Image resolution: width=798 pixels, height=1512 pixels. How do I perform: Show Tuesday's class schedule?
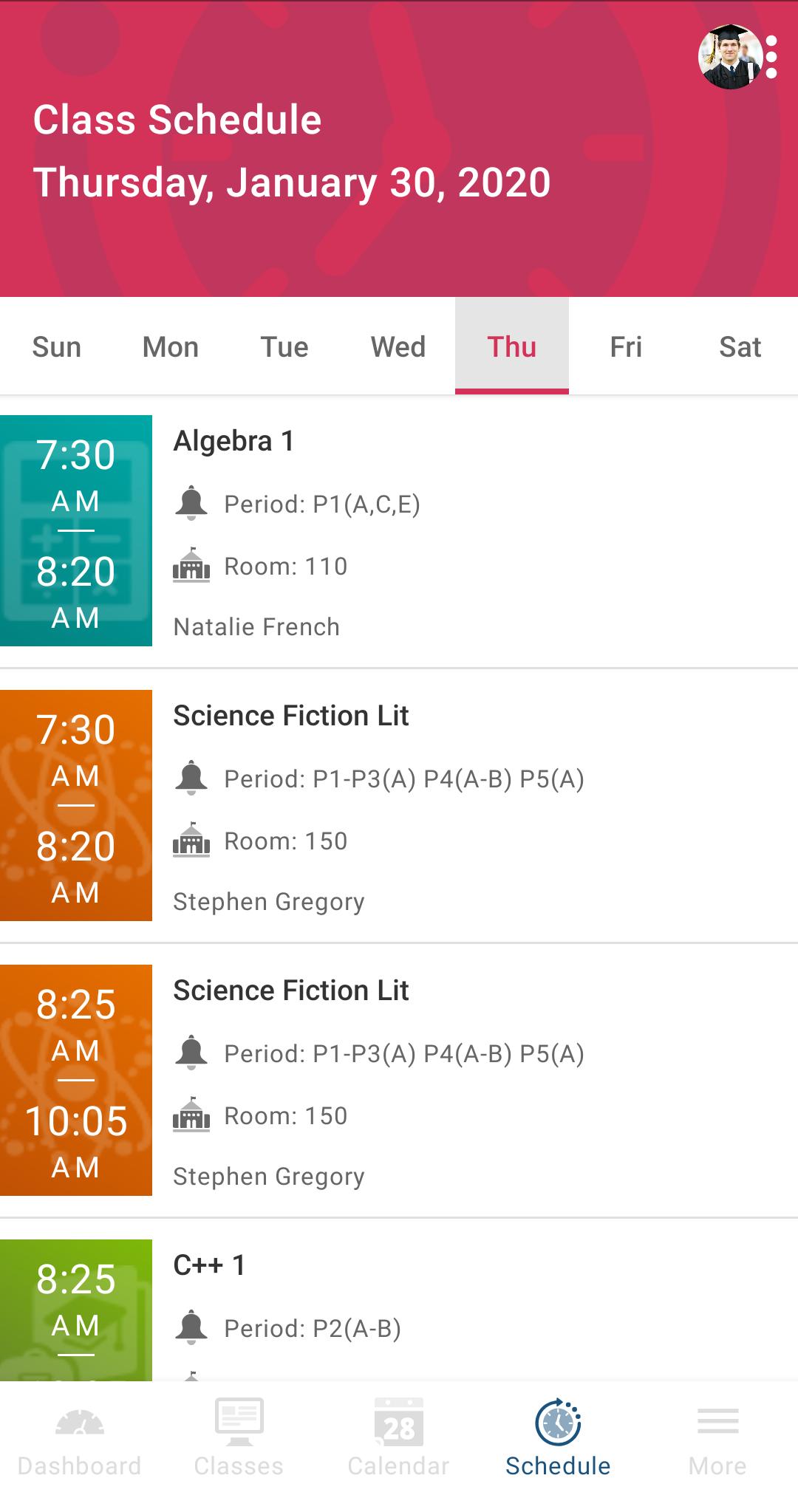[x=284, y=346]
